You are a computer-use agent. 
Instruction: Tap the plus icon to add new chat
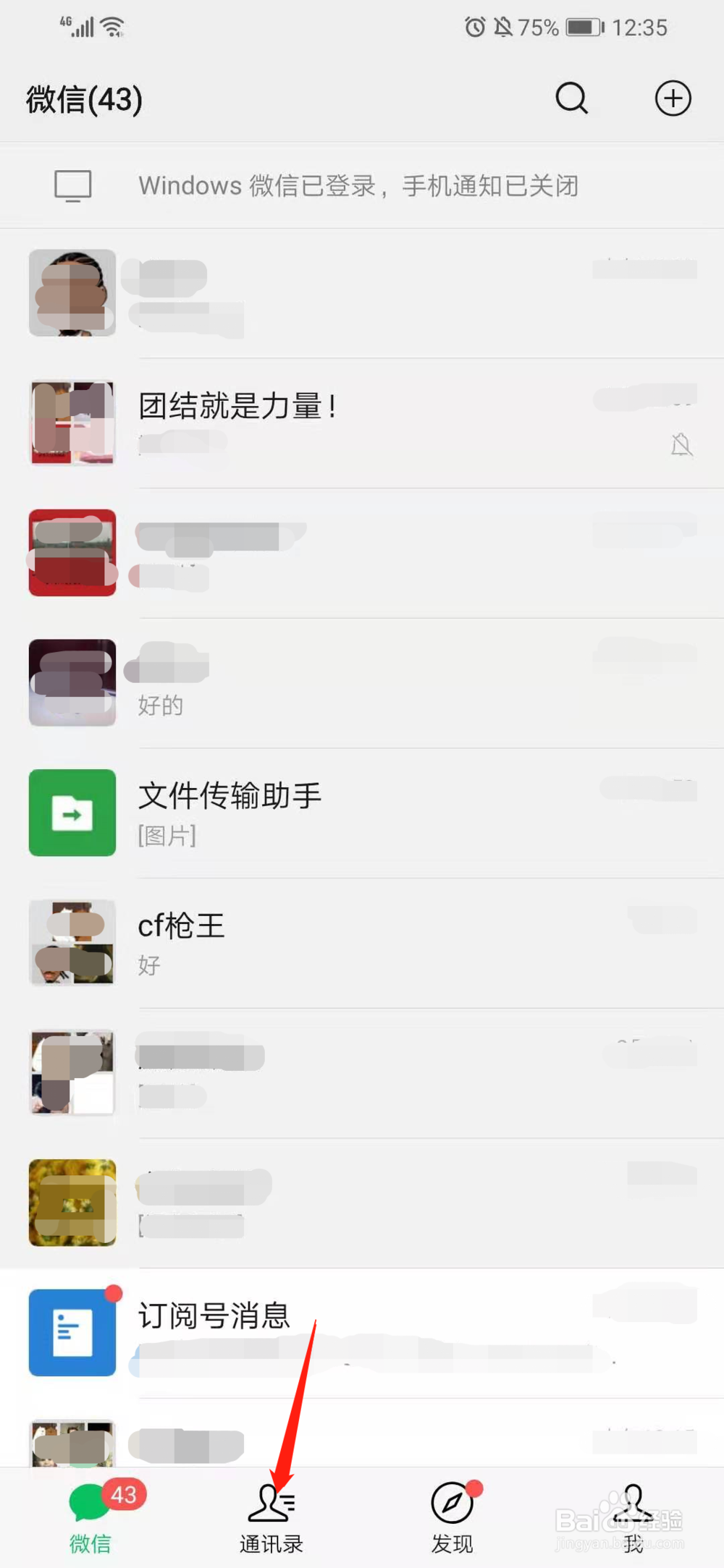[x=673, y=99]
